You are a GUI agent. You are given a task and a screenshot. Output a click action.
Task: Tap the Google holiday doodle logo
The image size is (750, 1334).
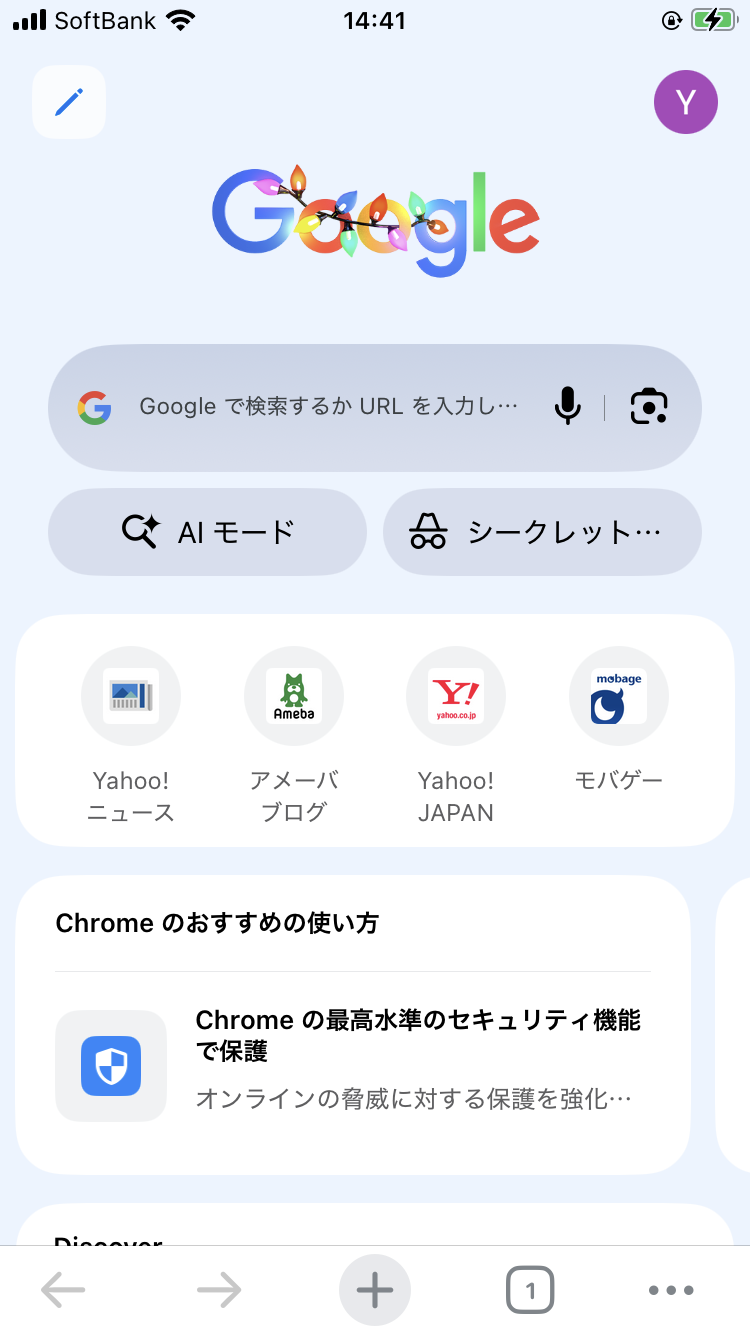tap(375, 215)
